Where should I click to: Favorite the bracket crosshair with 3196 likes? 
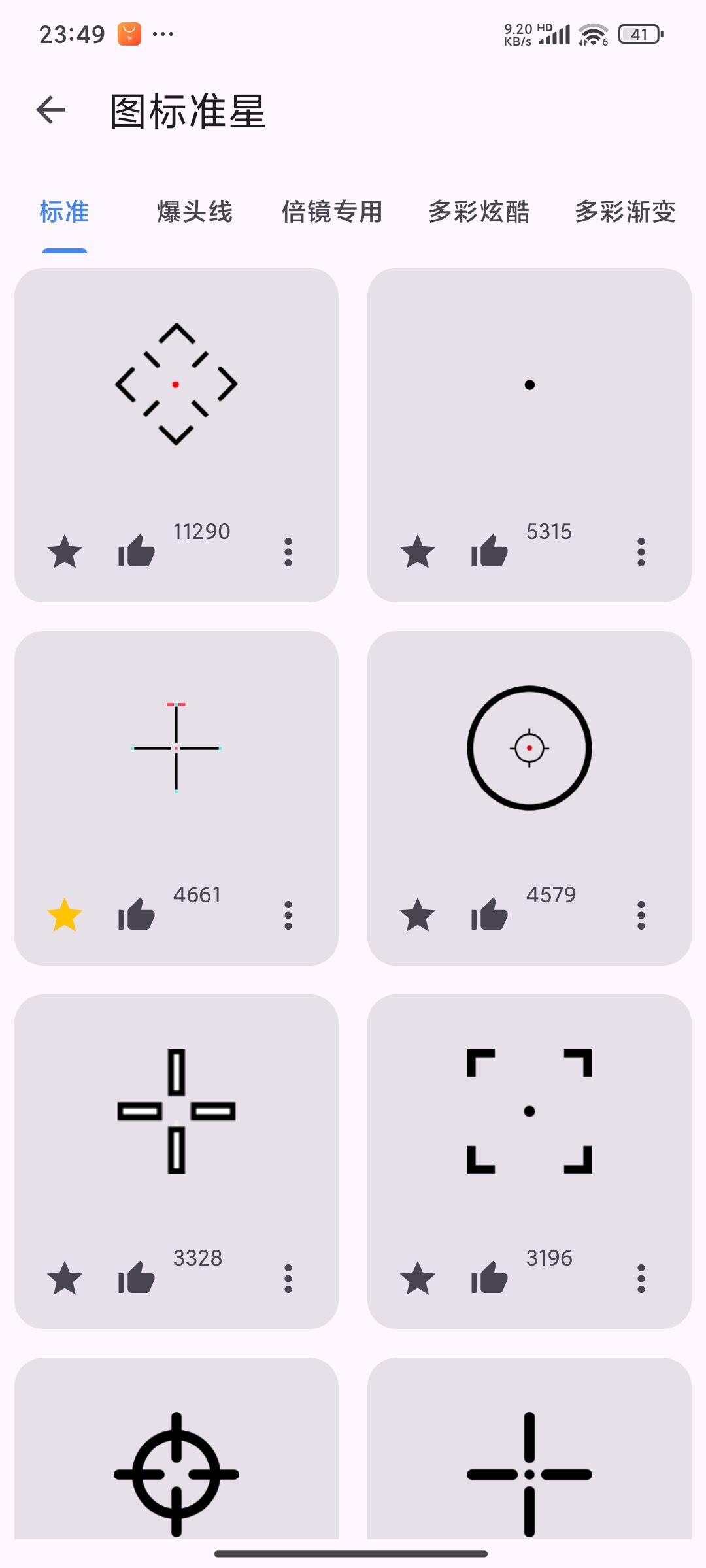pos(418,1281)
